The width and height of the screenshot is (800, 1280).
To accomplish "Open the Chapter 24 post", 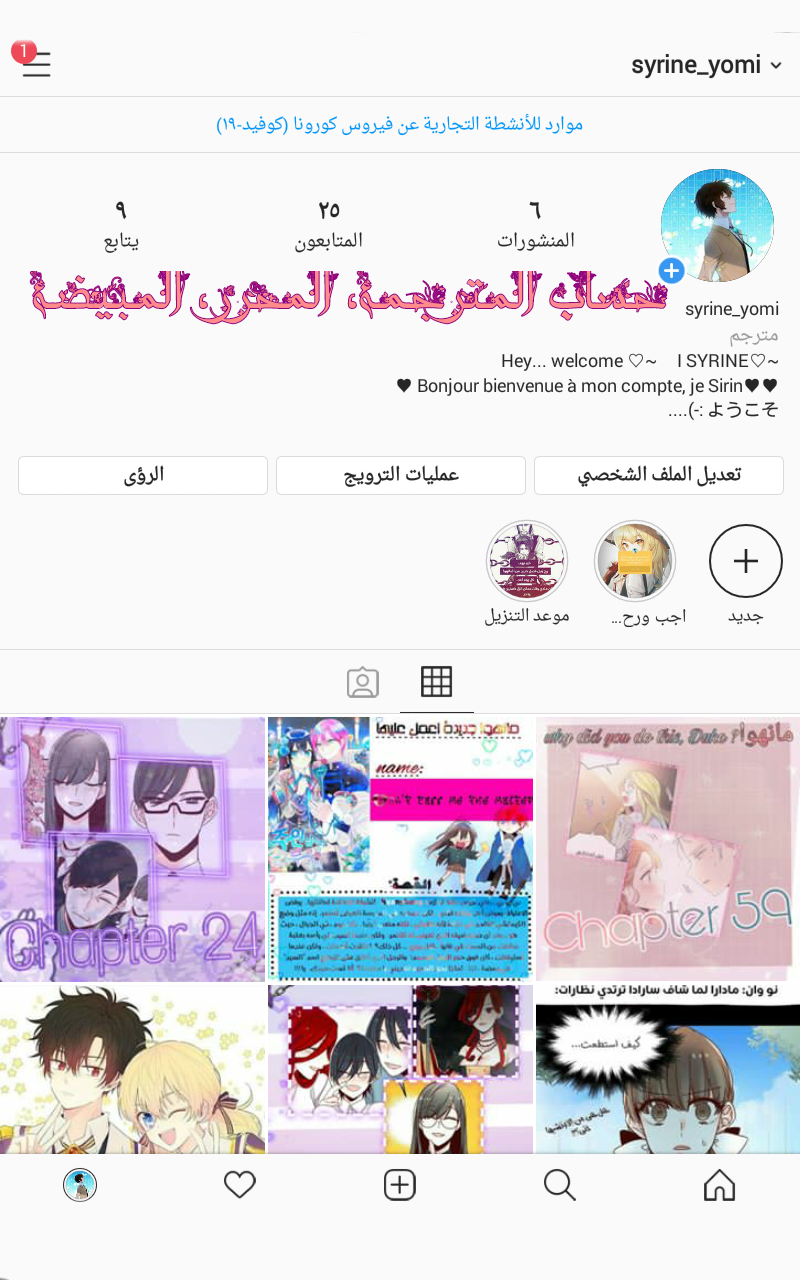I will (132, 848).
